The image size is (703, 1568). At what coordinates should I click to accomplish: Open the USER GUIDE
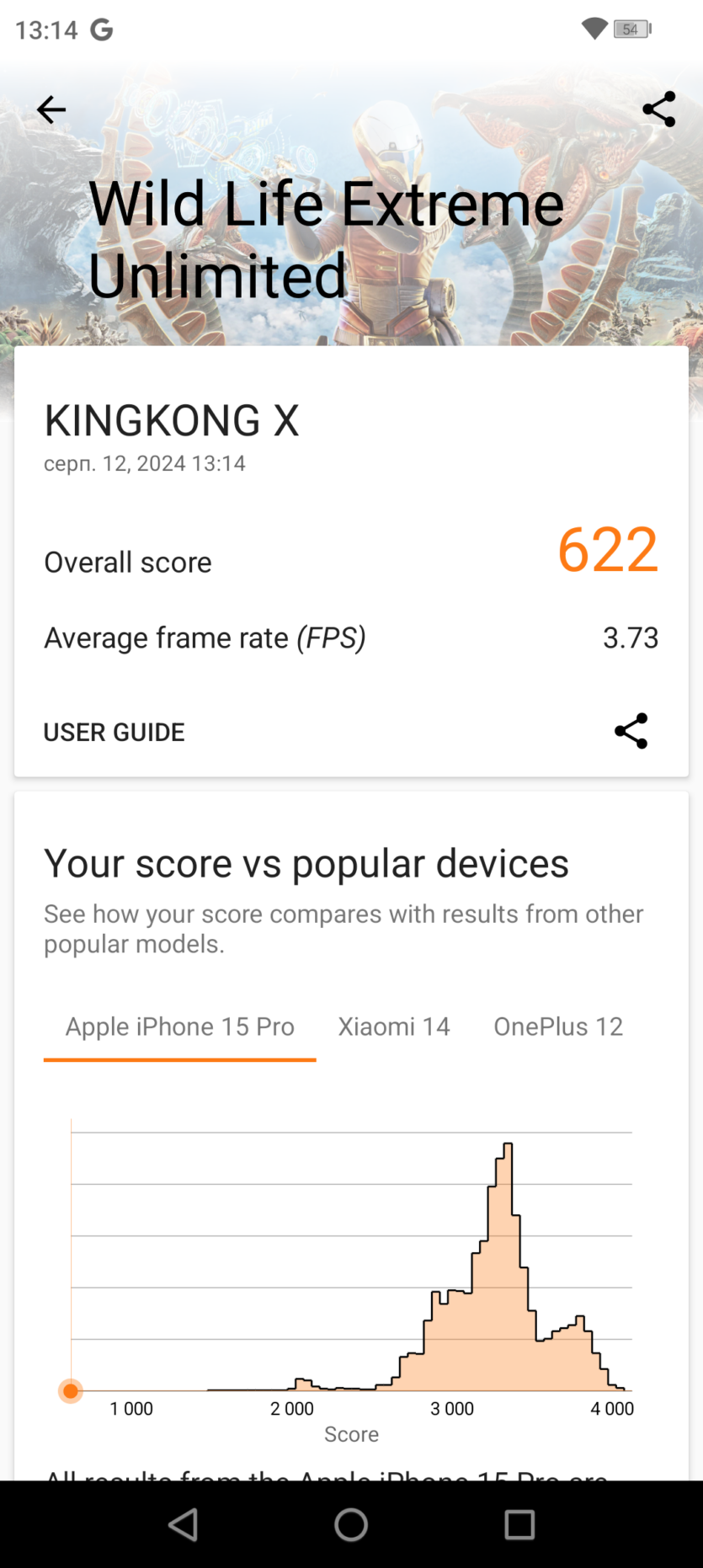115,732
